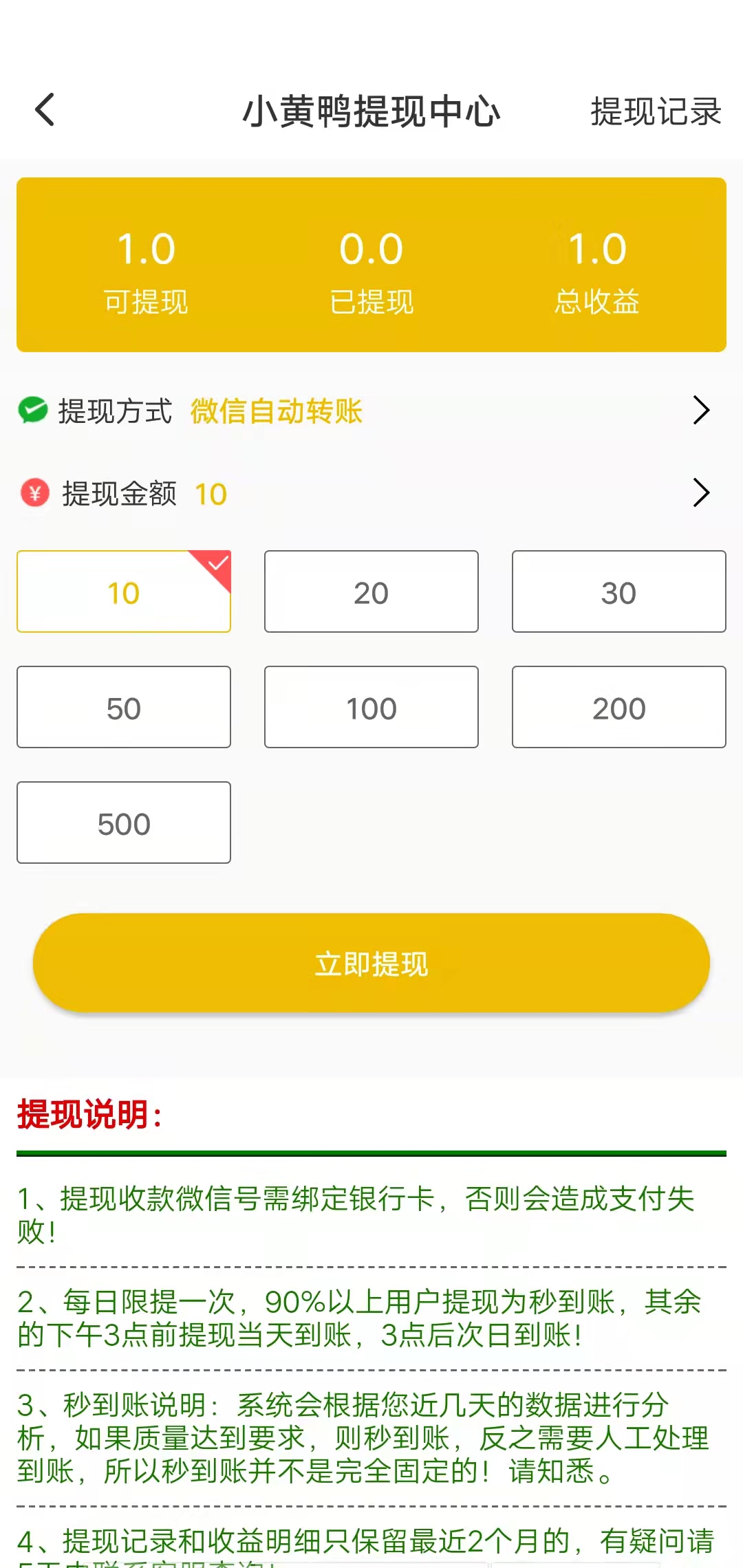This screenshot has width=743, height=1568.
Task: Select the 50 withdrawal amount
Action: (123, 707)
